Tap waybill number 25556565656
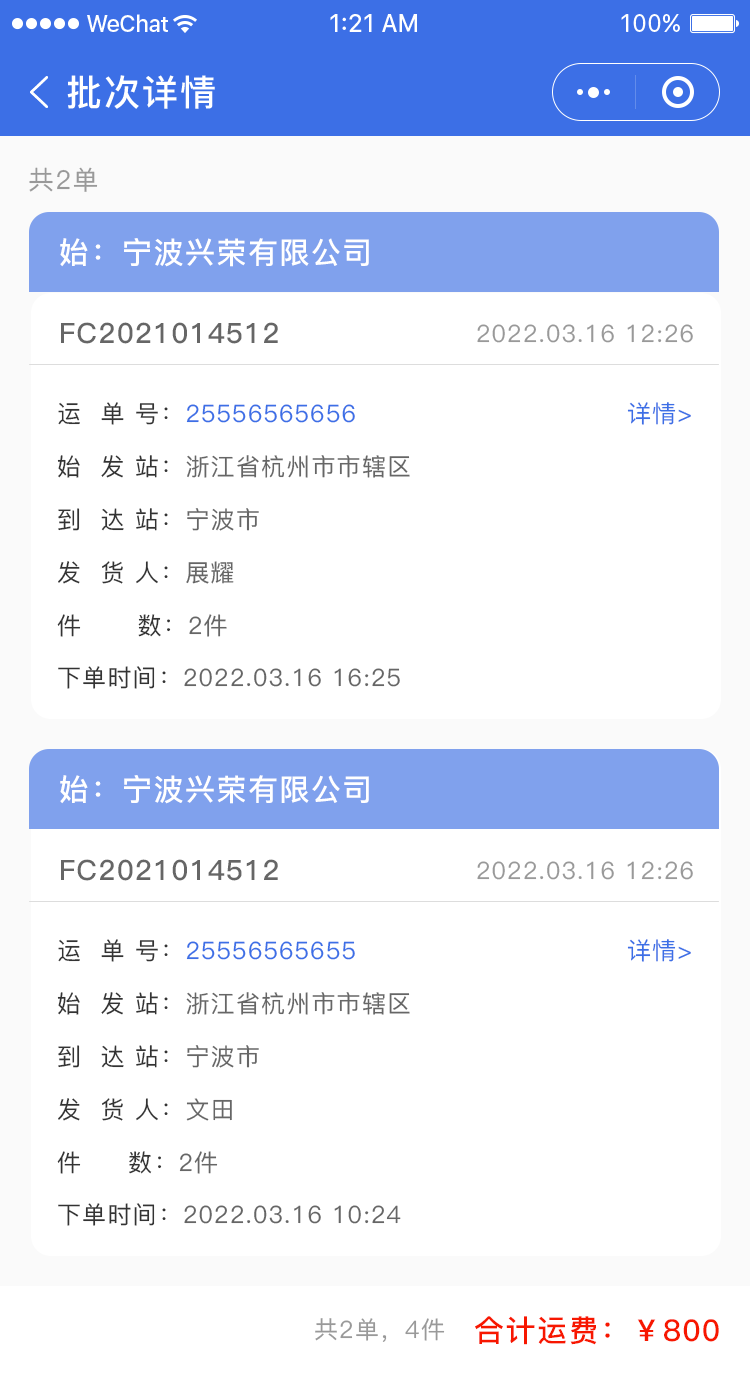750x1374 pixels. tap(271, 414)
